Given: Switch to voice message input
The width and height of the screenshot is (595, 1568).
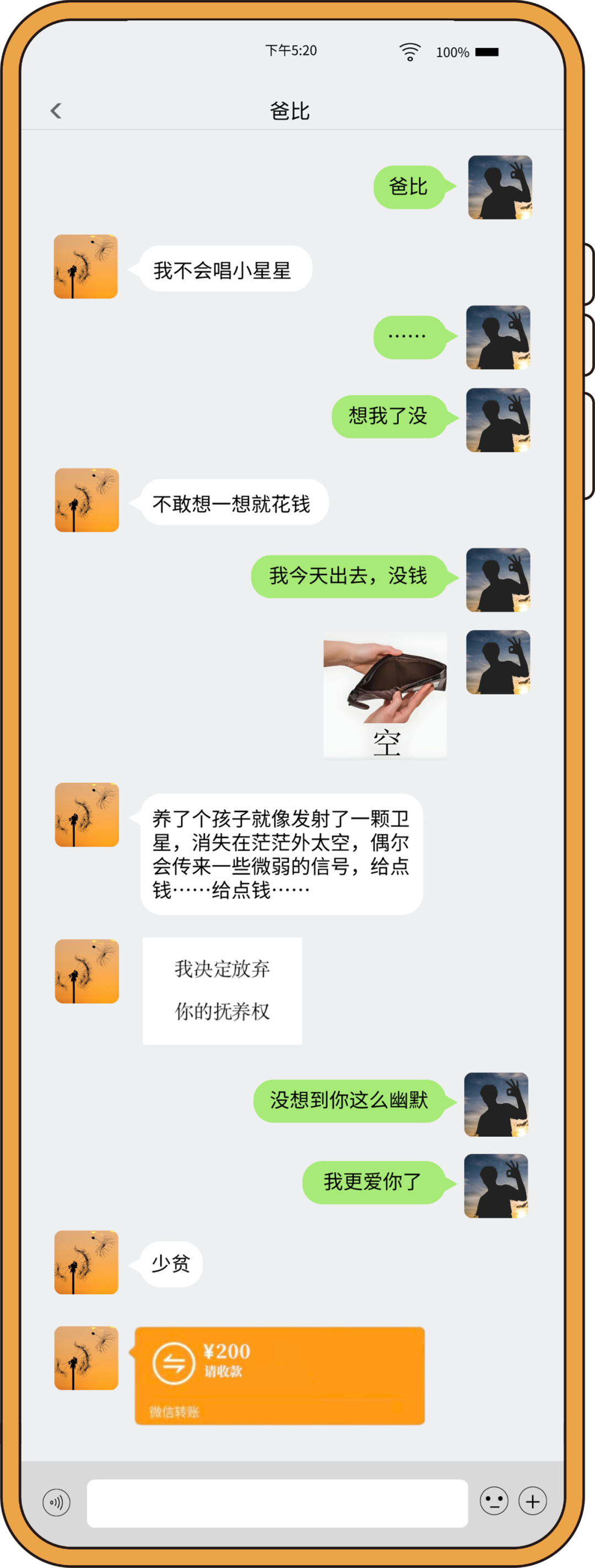Looking at the screenshot, I should pos(57,1502).
